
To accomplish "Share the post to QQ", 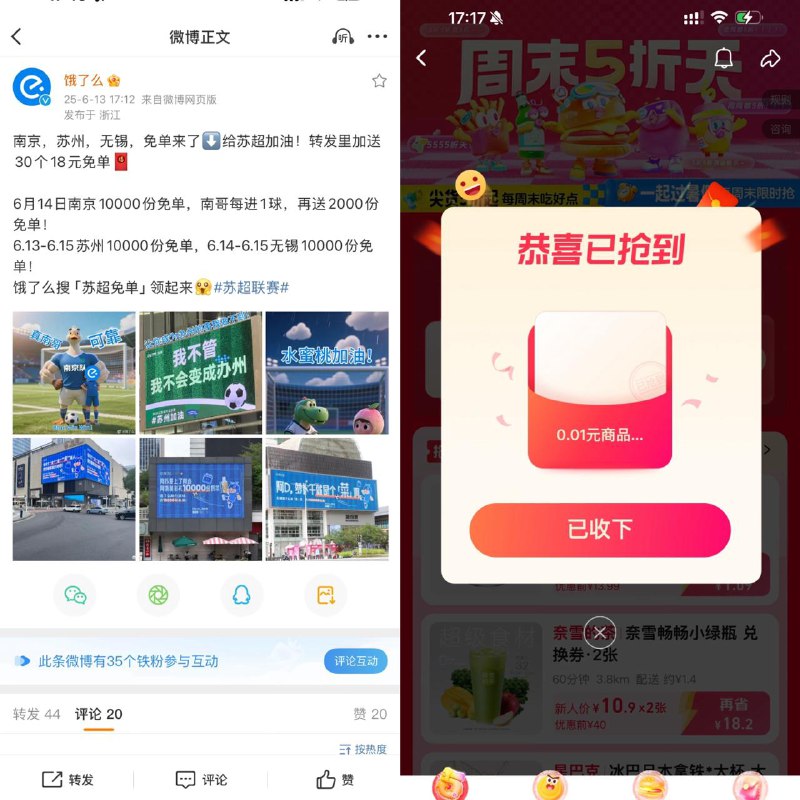I will [x=242, y=595].
